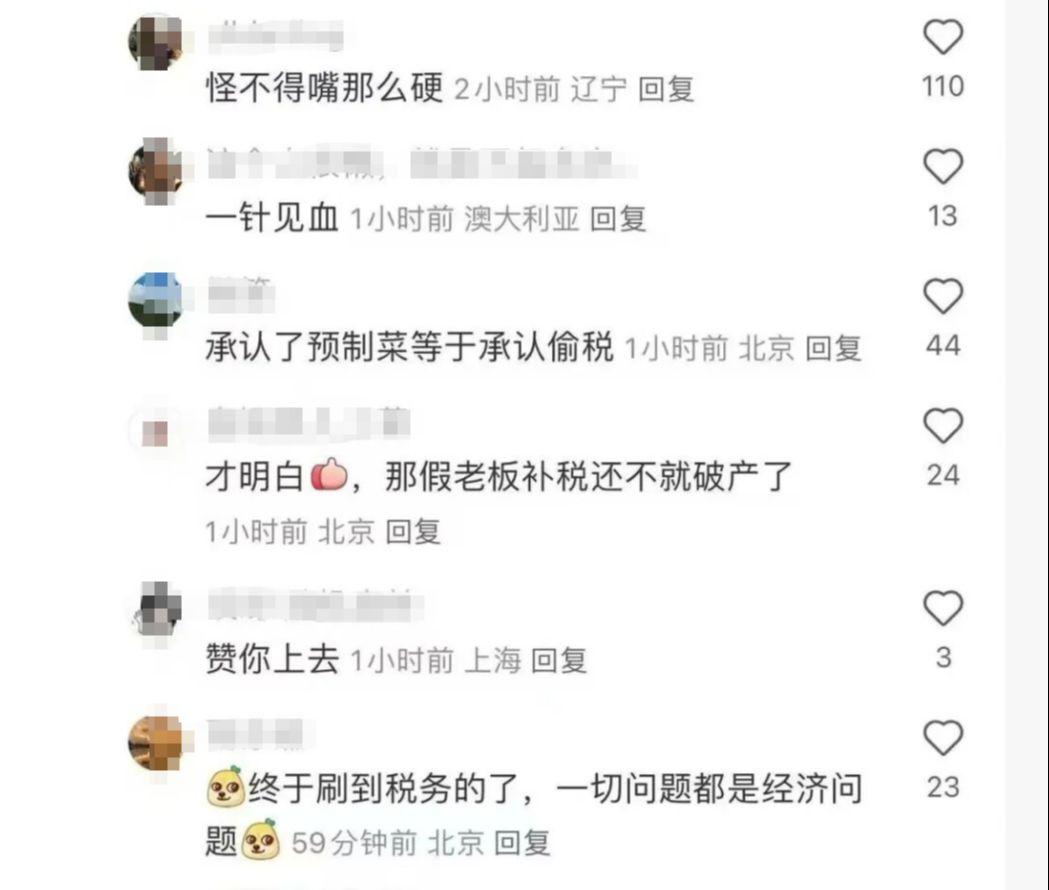Reply to the comment 怪不得嘴那么硬

tap(666, 90)
